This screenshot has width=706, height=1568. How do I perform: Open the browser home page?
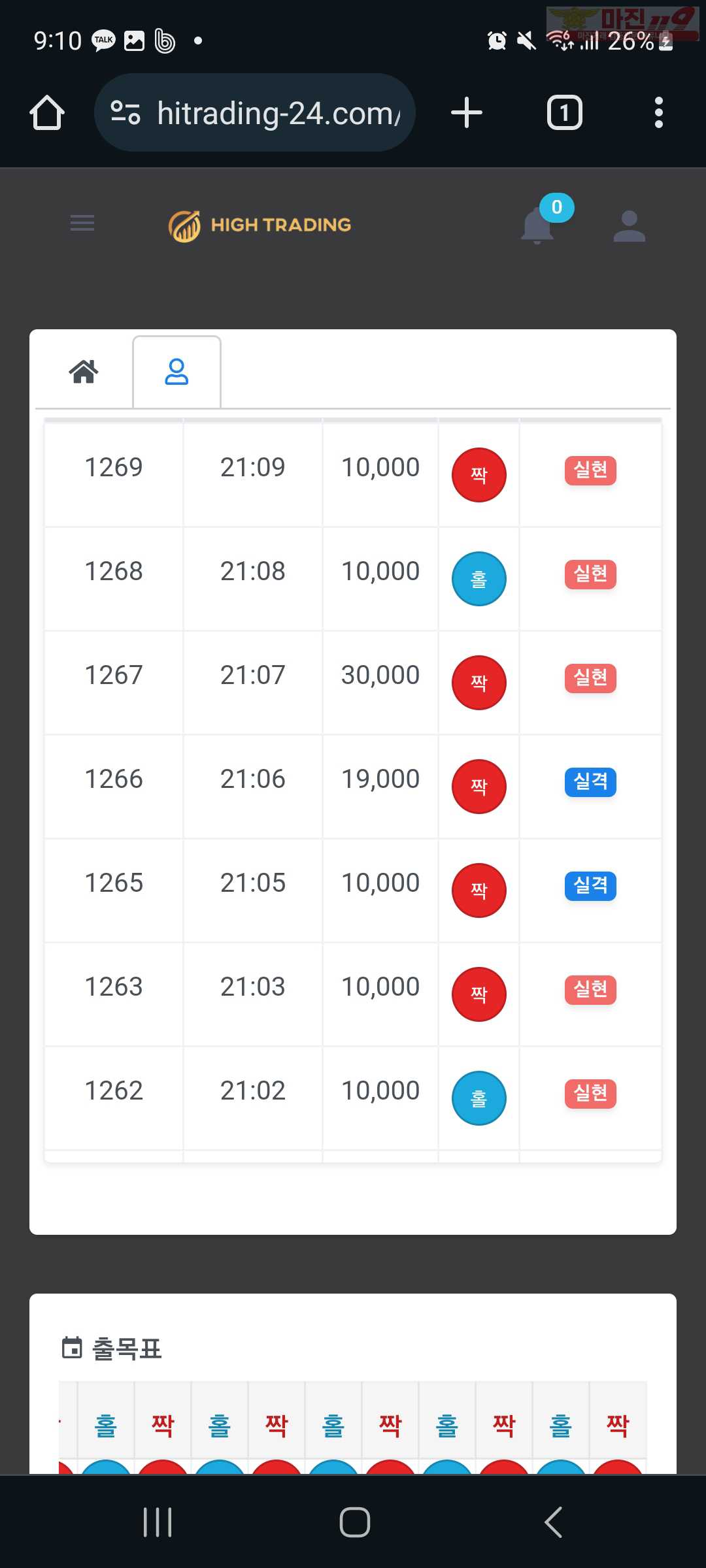(47, 113)
